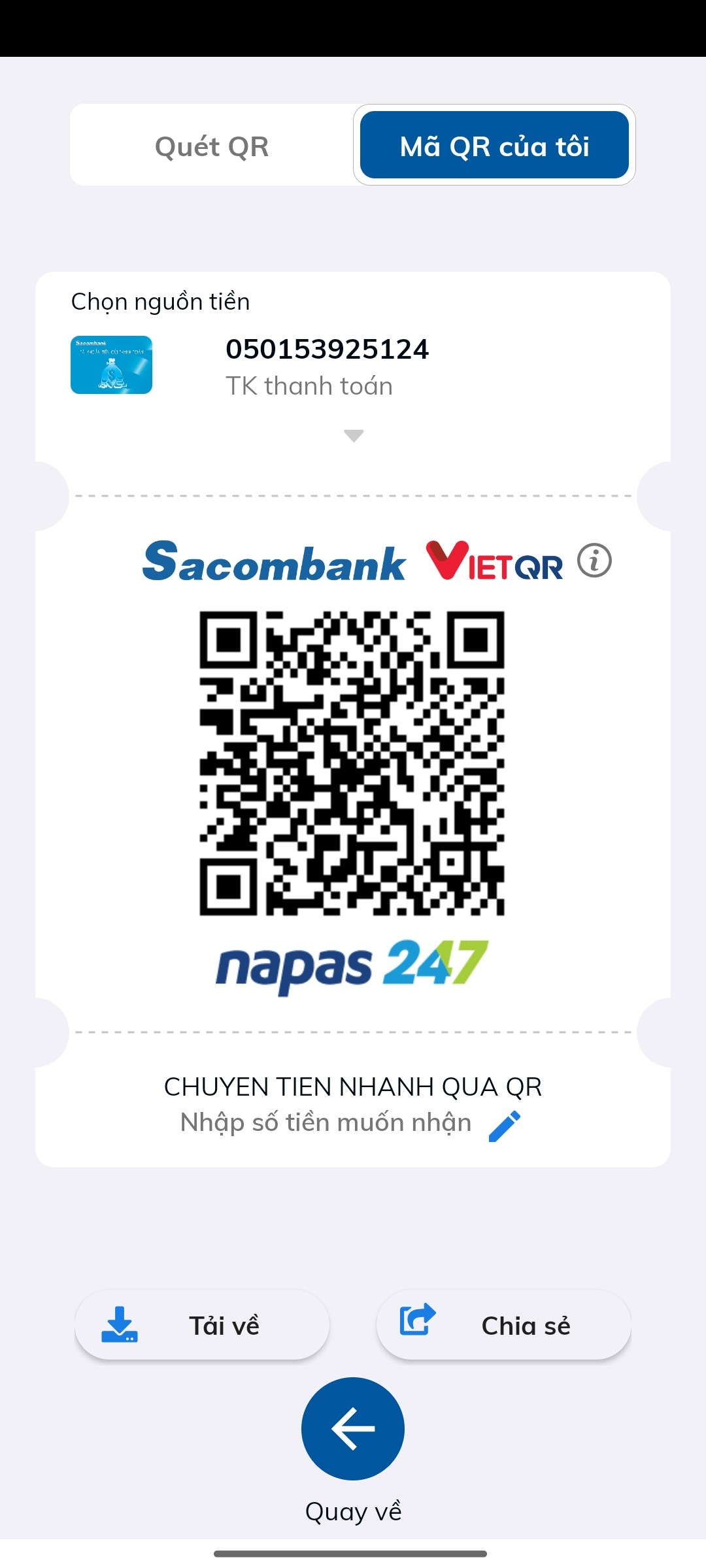
Task: Expand the source account dropdown arrow
Action: pyautogui.click(x=353, y=436)
